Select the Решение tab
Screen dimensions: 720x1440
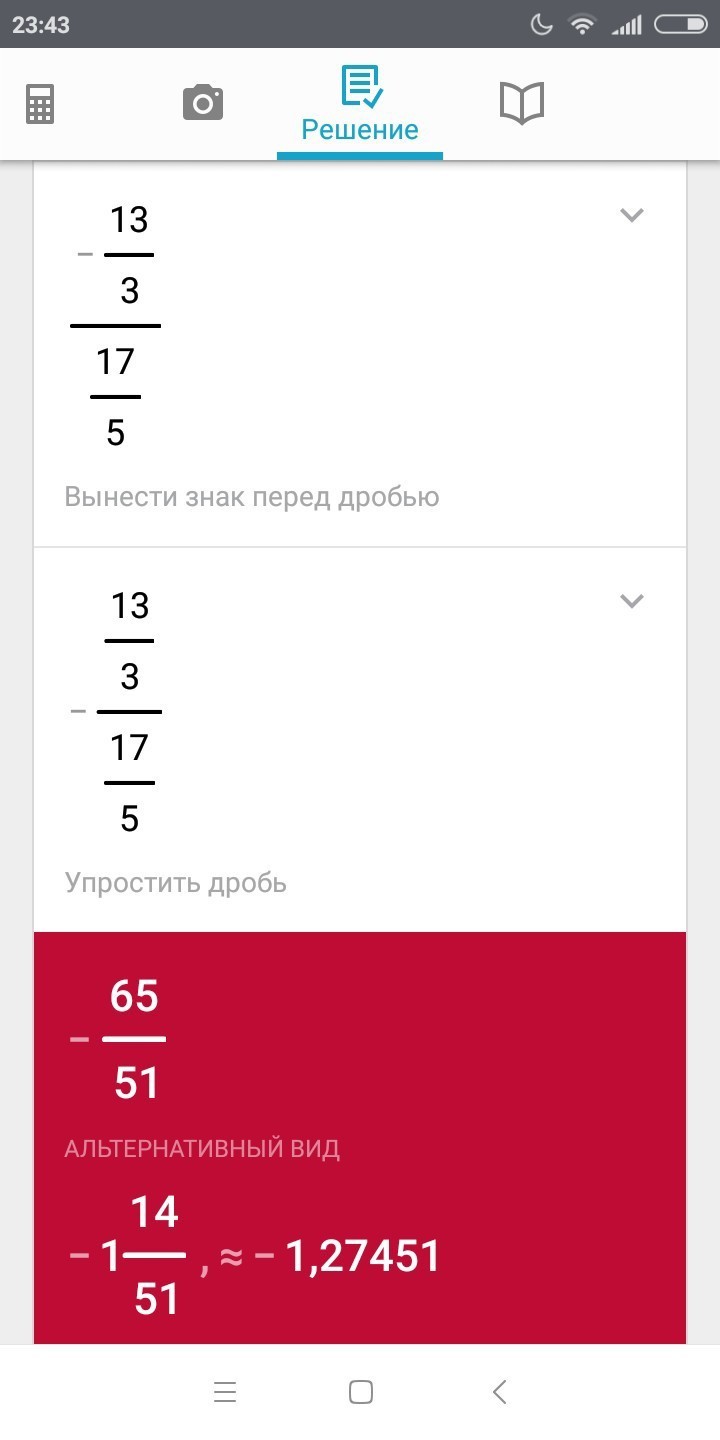(360, 105)
